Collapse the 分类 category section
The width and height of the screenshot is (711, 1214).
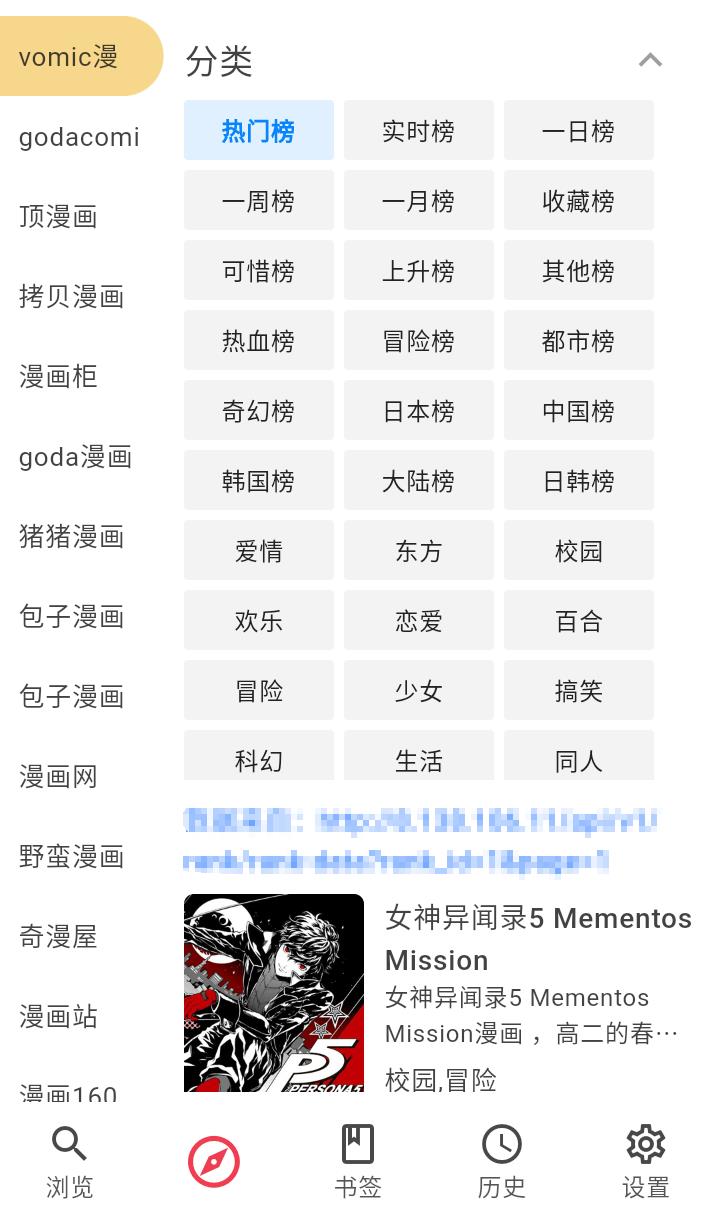point(650,60)
